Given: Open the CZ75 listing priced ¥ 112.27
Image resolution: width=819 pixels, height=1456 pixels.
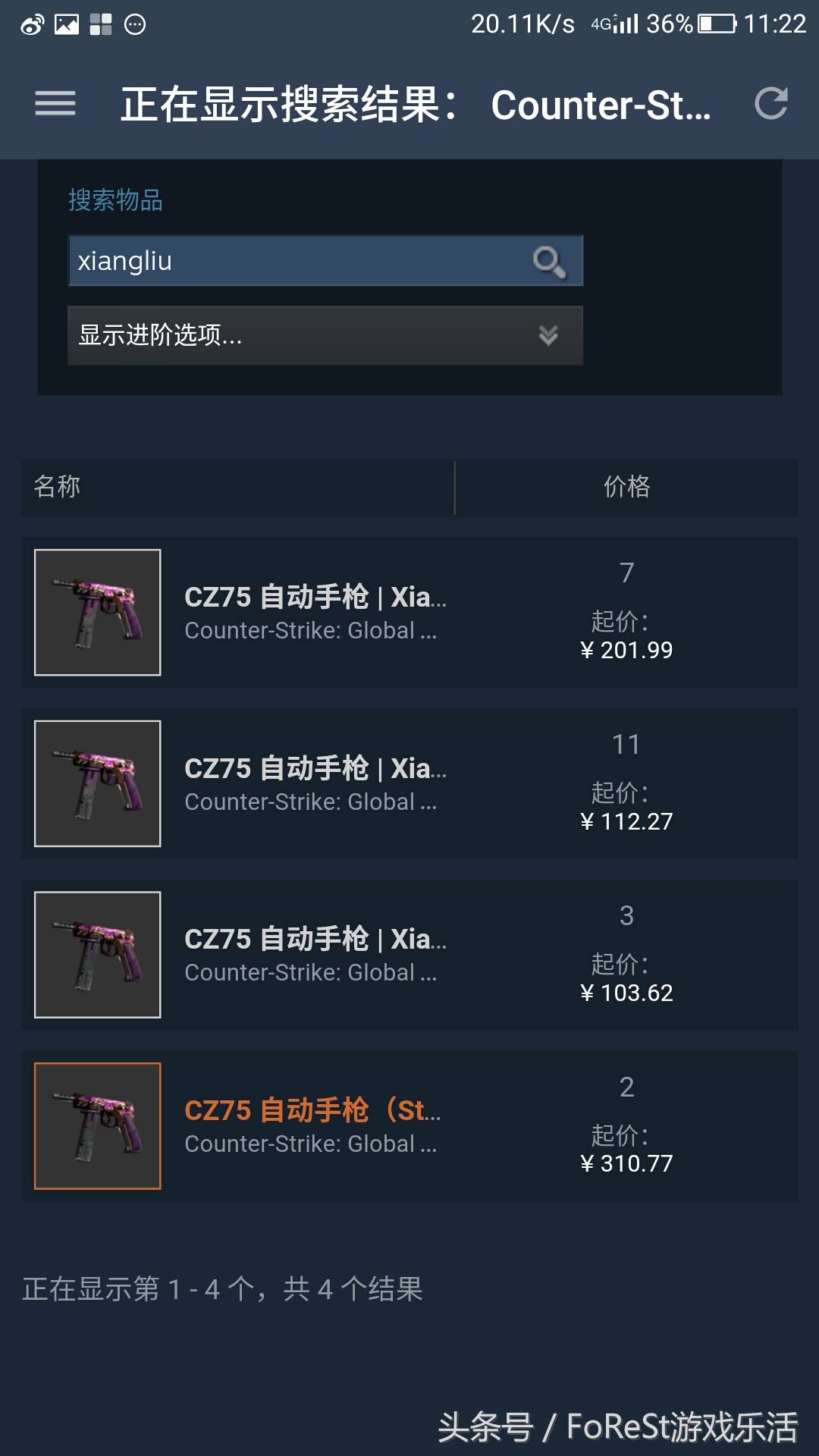Looking at the screenshot, I should pos(409,783).
